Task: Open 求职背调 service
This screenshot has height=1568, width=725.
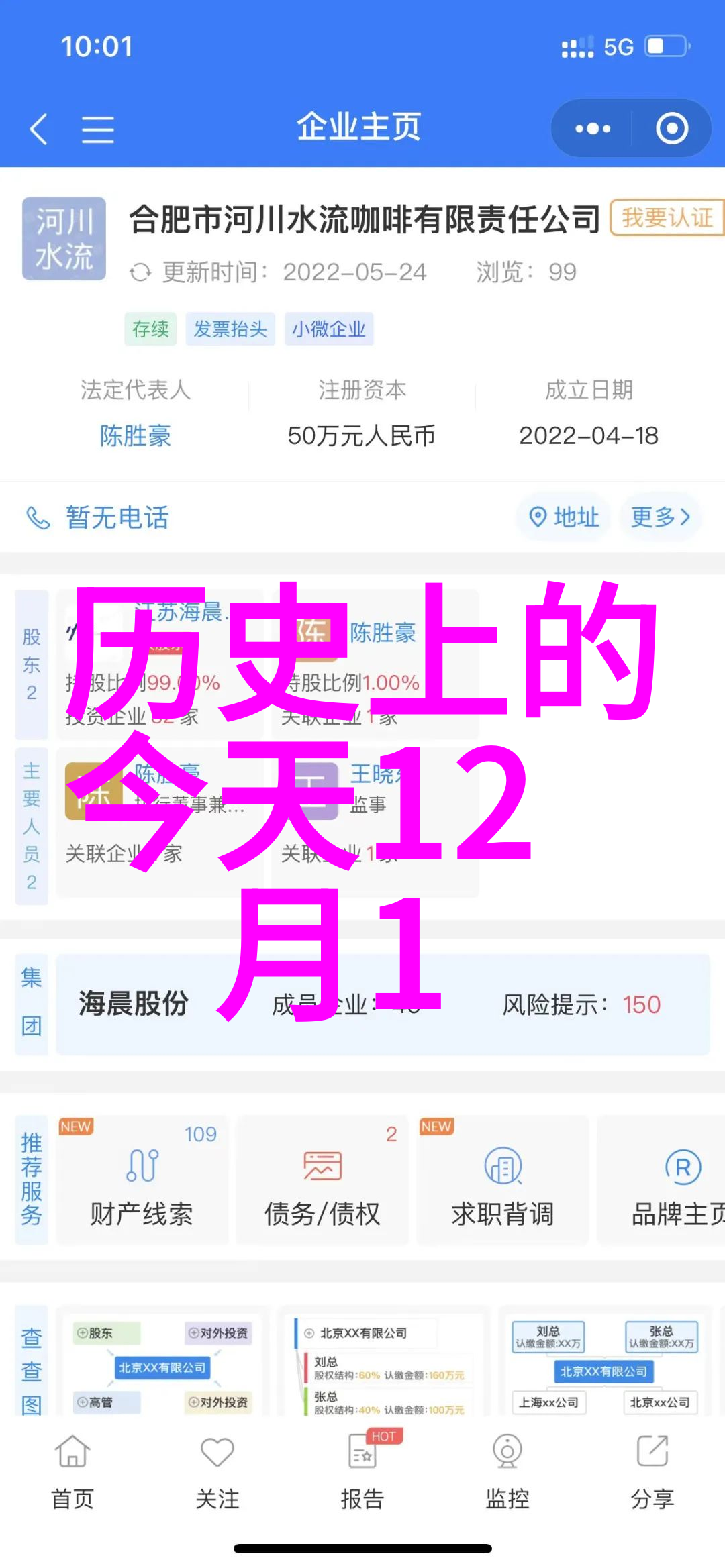Action: tap(502, 1181)
